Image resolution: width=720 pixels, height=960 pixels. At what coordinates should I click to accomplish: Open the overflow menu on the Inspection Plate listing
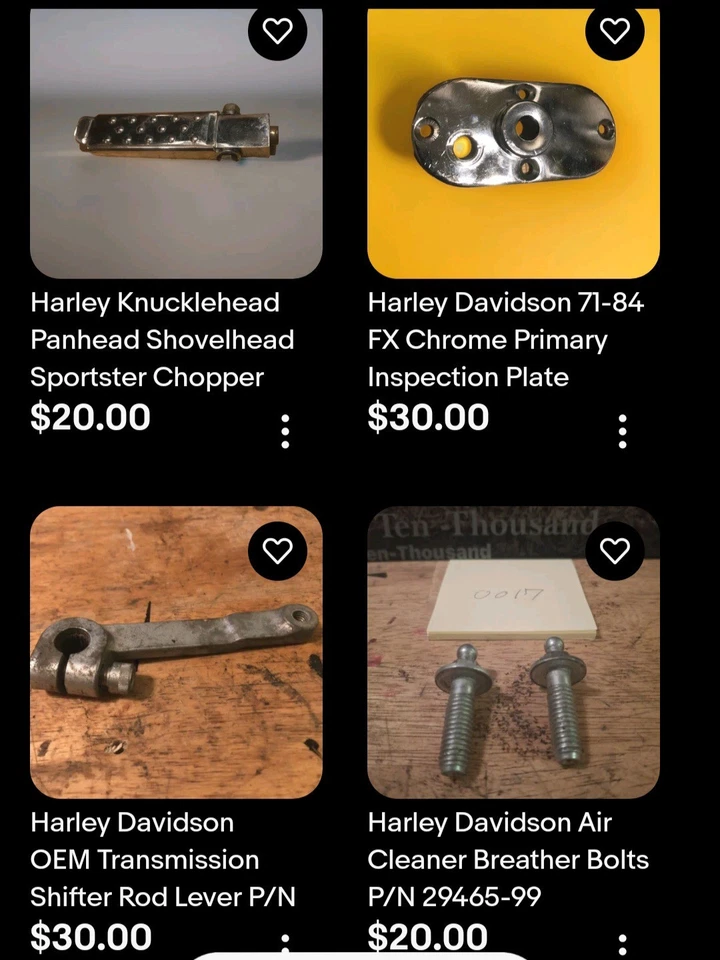tap(623, 430)
